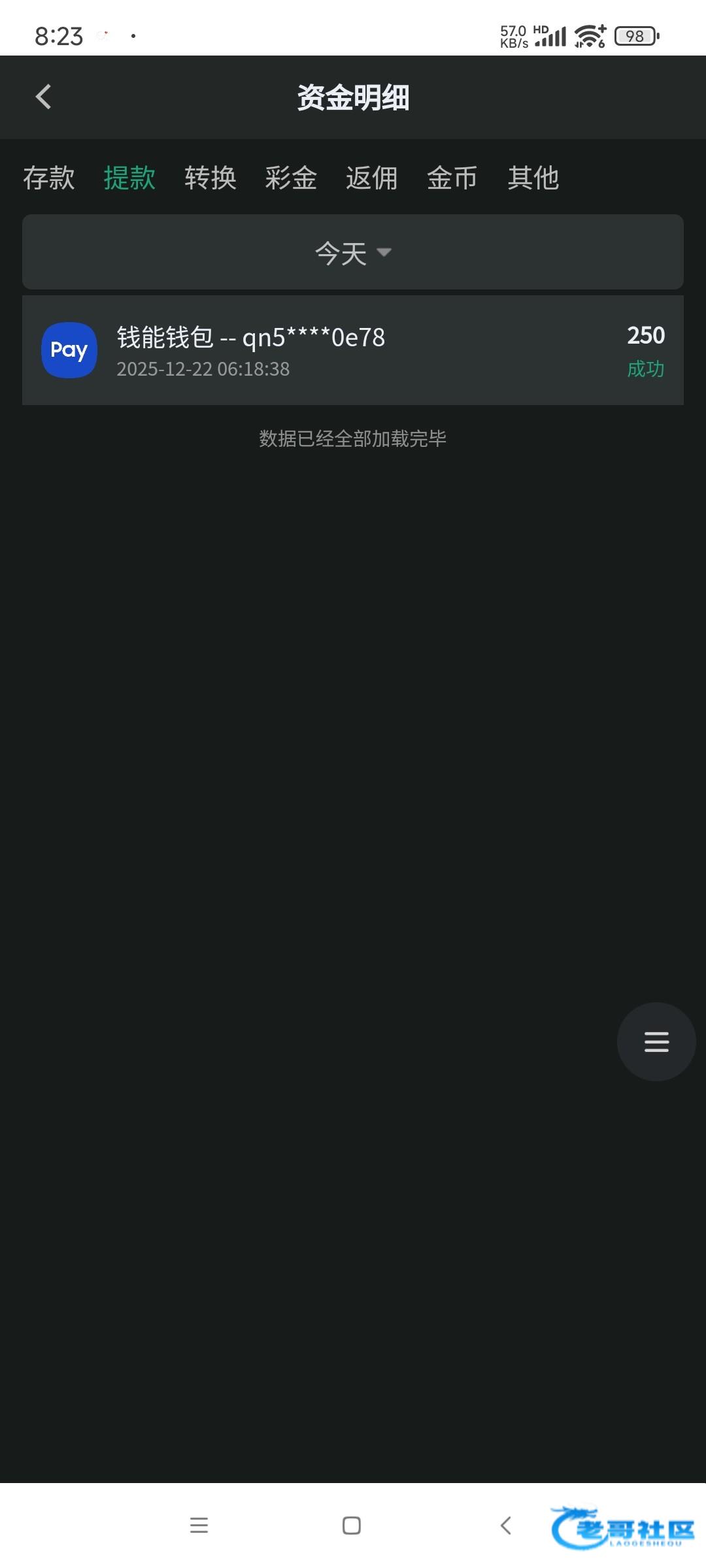Open the 钱能钱包 withdrawal record of 250
Viewport: 706px width, 1568px height.
coord(353,350)
